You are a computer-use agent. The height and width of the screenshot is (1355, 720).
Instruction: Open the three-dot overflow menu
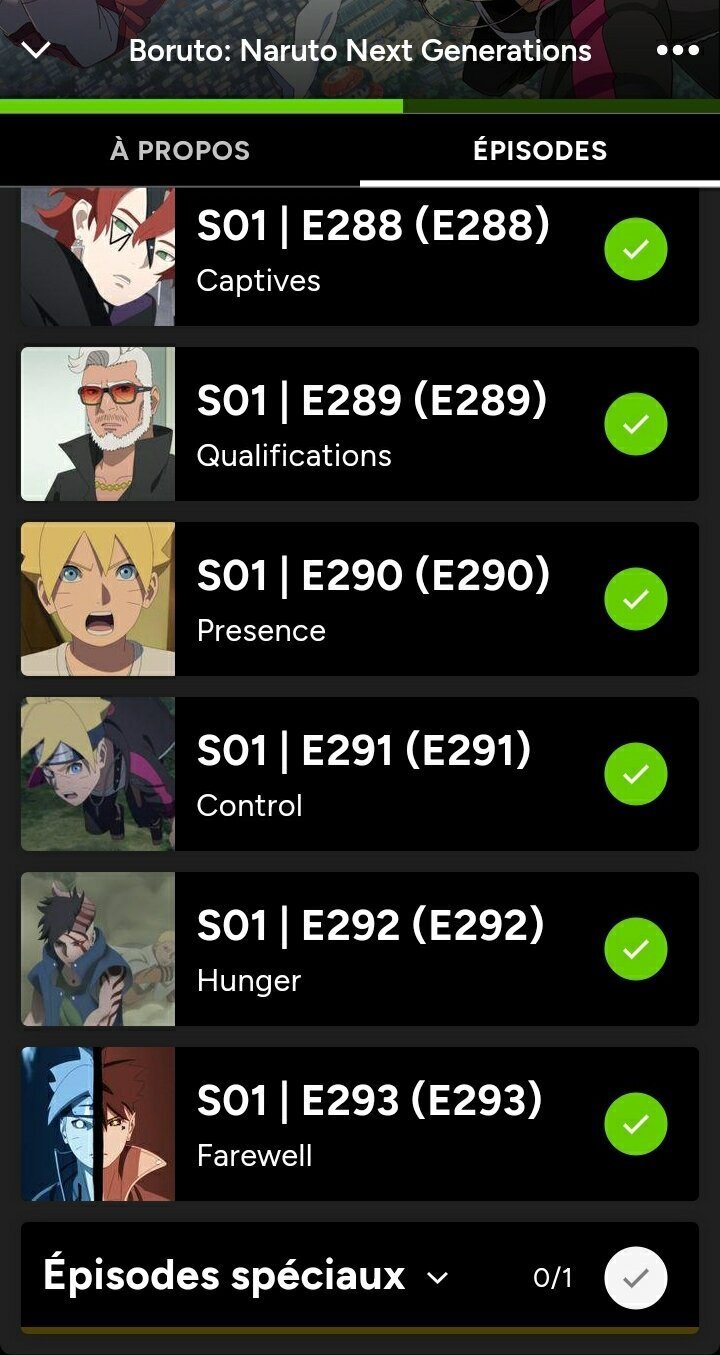coord(678,50)
